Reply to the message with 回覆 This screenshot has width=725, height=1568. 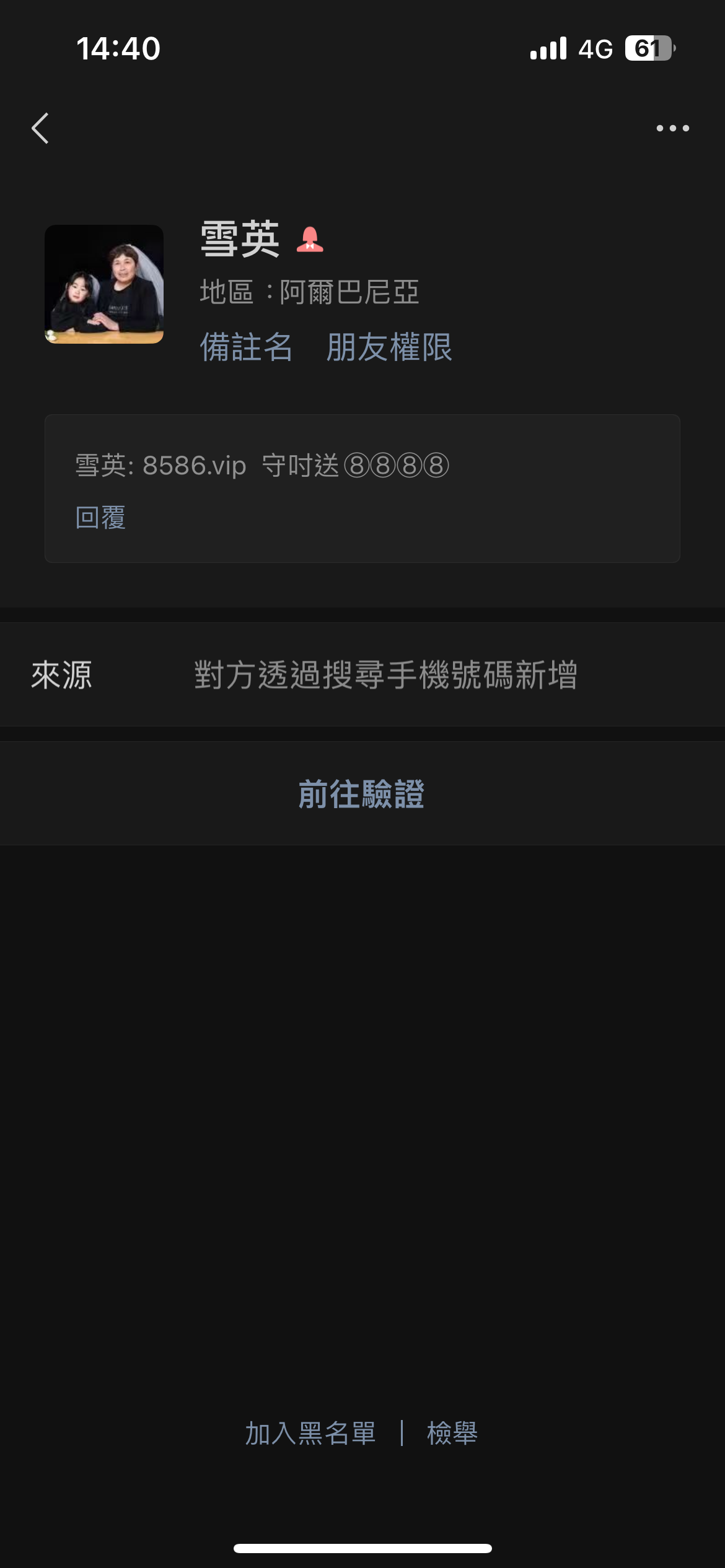tap(100, 517)
